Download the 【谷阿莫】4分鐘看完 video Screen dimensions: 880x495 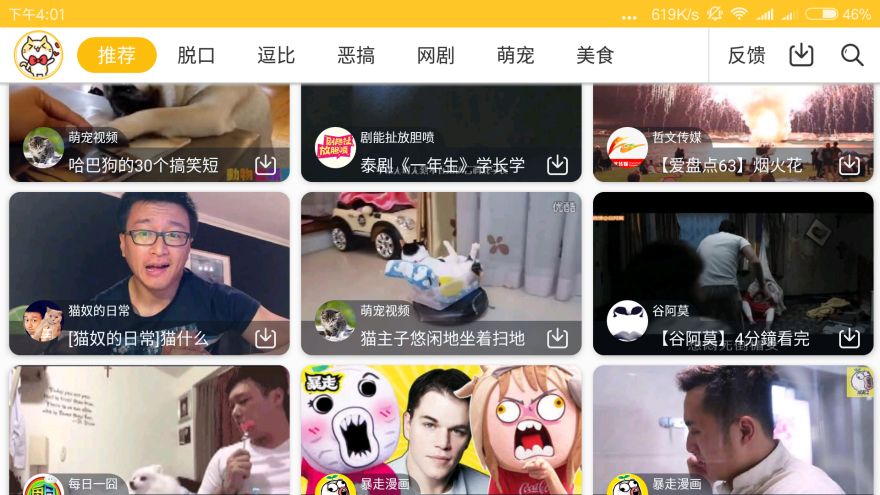point(849,338)
